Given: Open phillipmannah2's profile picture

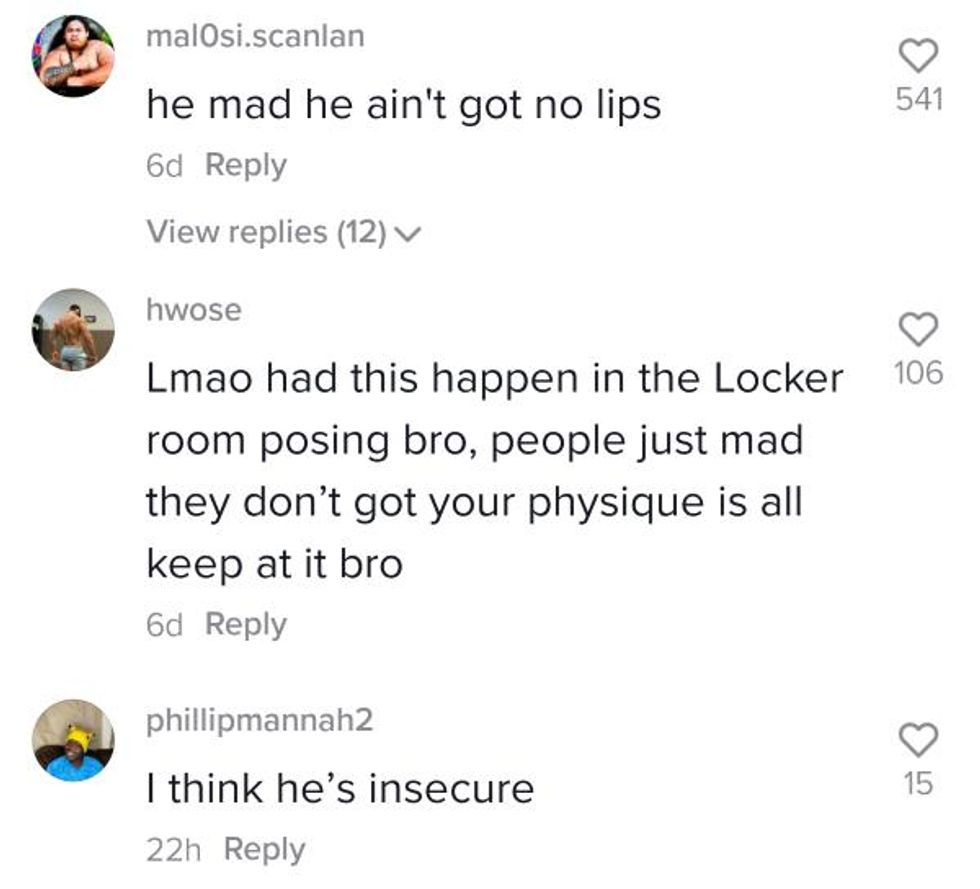Looking at the screenshot, I should [x=73, y=740].
